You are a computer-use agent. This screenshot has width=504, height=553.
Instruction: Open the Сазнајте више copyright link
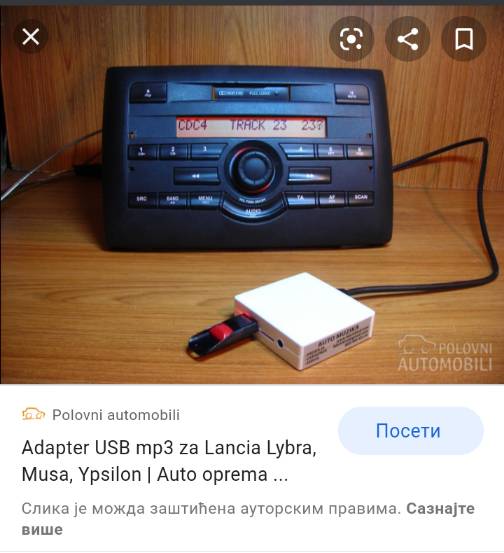(x=248, y=519)
